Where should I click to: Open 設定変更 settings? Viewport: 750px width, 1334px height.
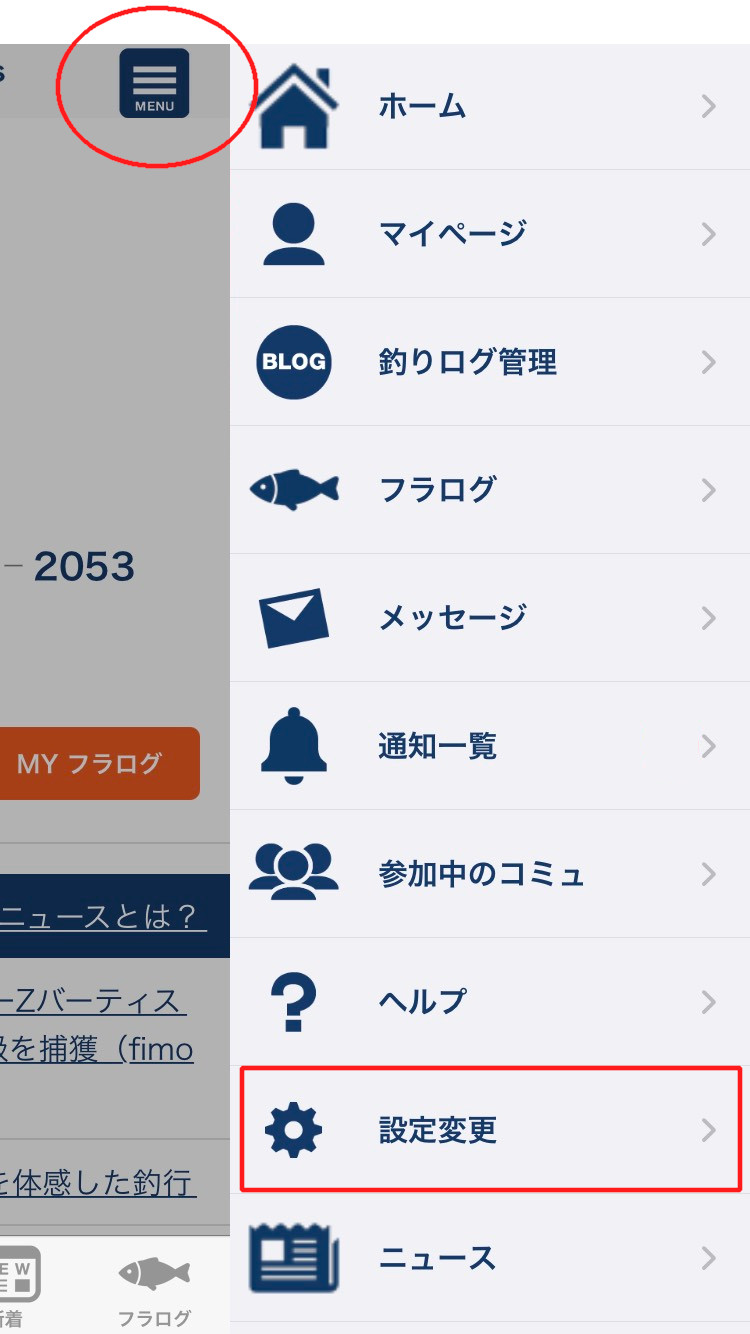point(490,1130)
